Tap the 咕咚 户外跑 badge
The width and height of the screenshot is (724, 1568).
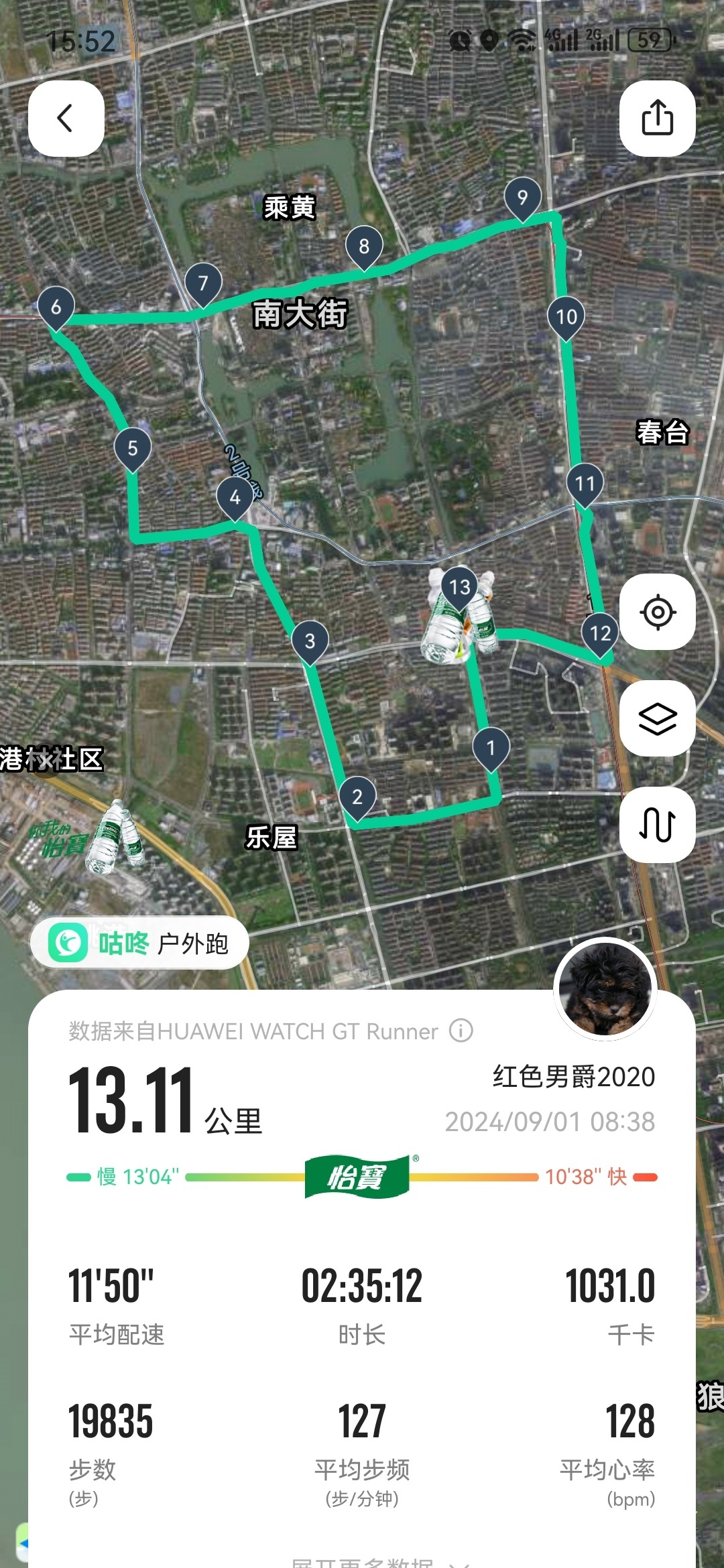coord(139,943)
